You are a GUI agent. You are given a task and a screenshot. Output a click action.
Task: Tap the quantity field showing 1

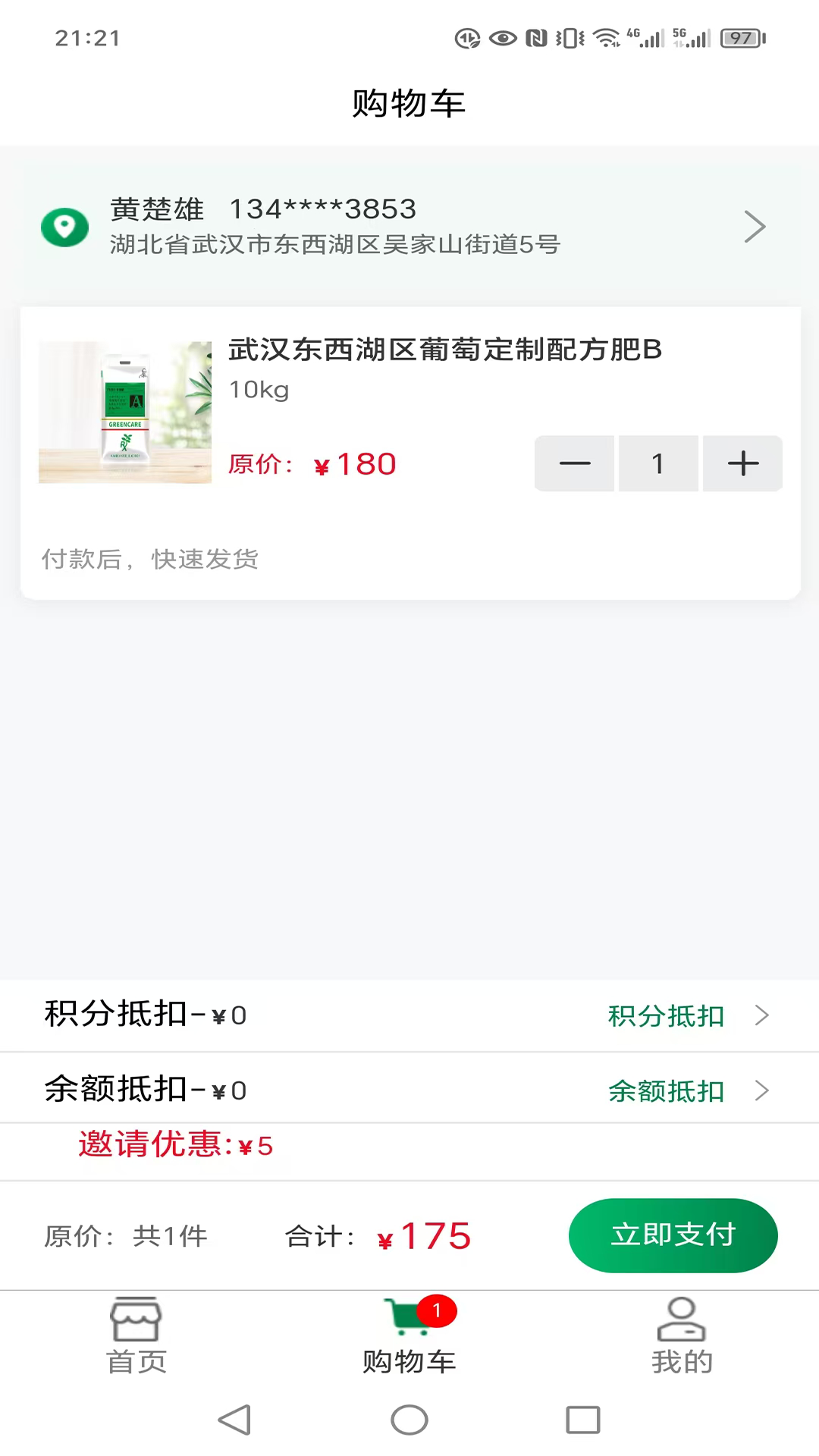pyautogui.click(x=657, y=463)
